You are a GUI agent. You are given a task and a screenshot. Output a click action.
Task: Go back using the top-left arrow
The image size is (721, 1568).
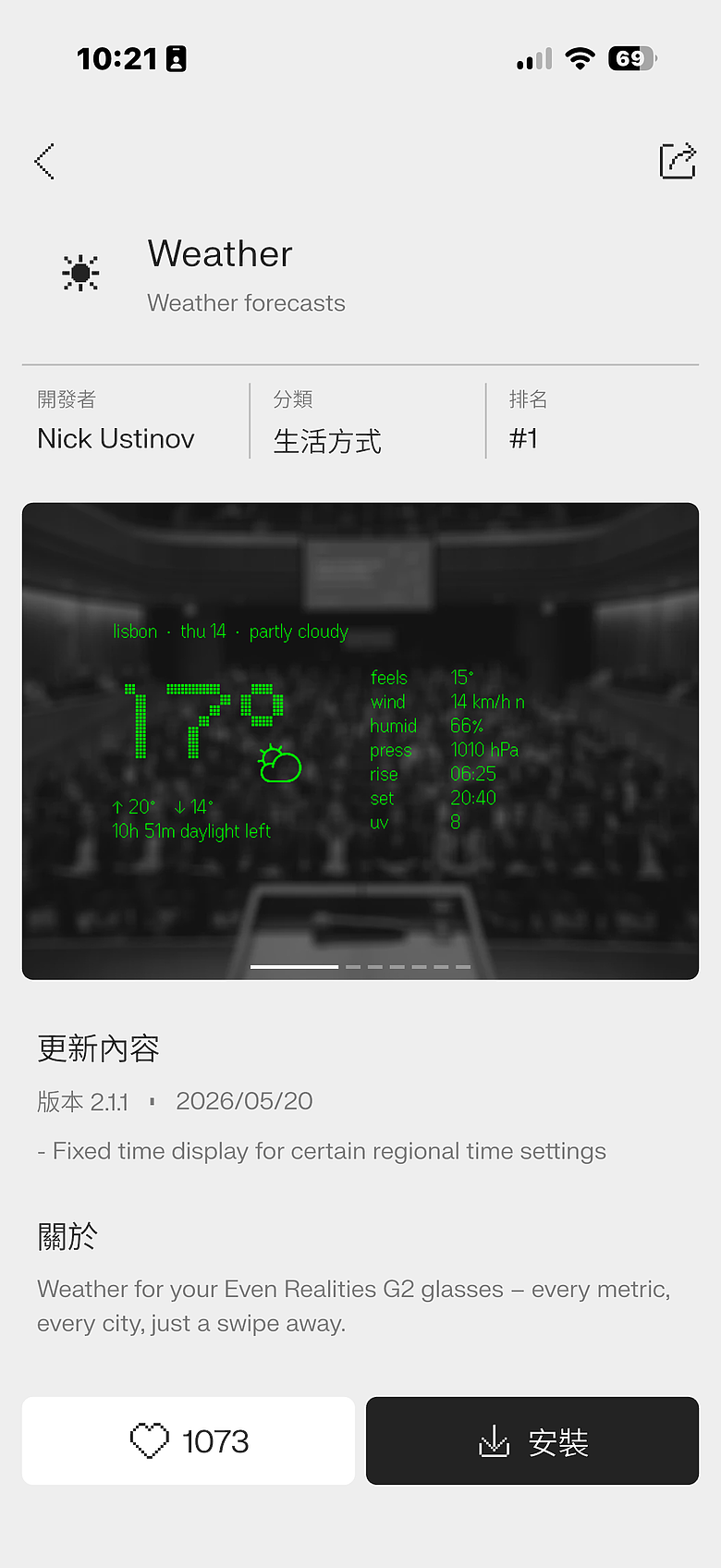(x=44, y=161)
